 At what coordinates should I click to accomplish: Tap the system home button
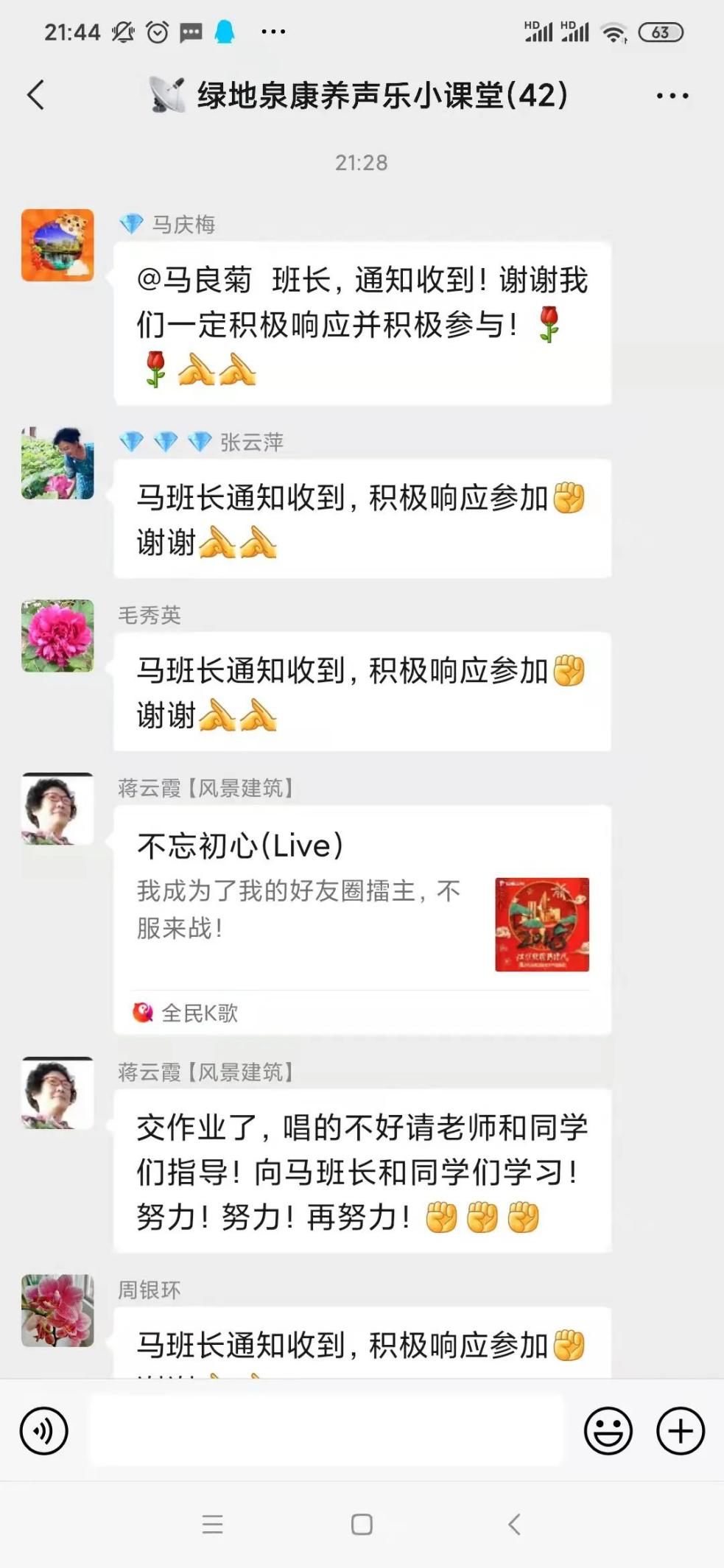point(362,1524)
